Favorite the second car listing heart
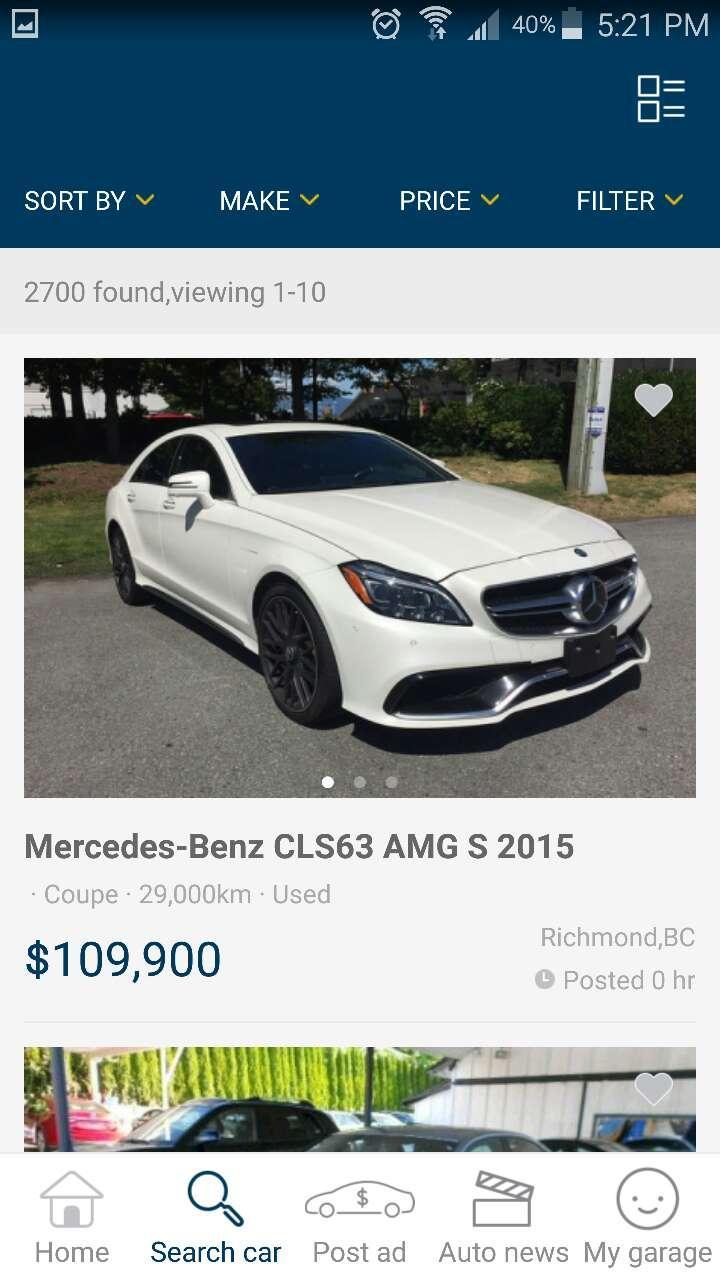 coord(655,1088)
